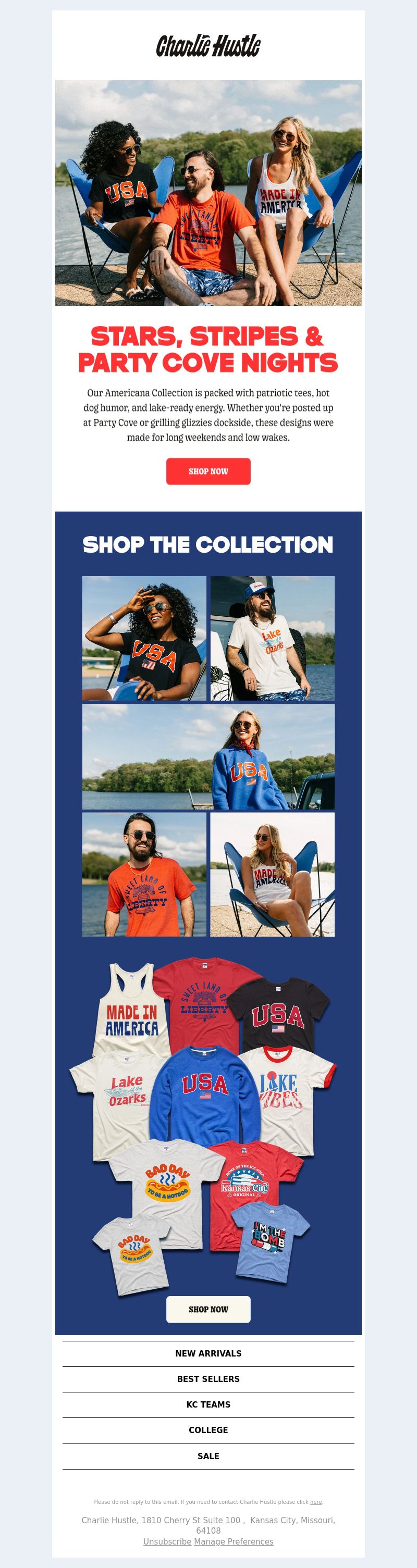
Task: Open the Sale link
Action: pyautogui.click(x=208, y=1456)
